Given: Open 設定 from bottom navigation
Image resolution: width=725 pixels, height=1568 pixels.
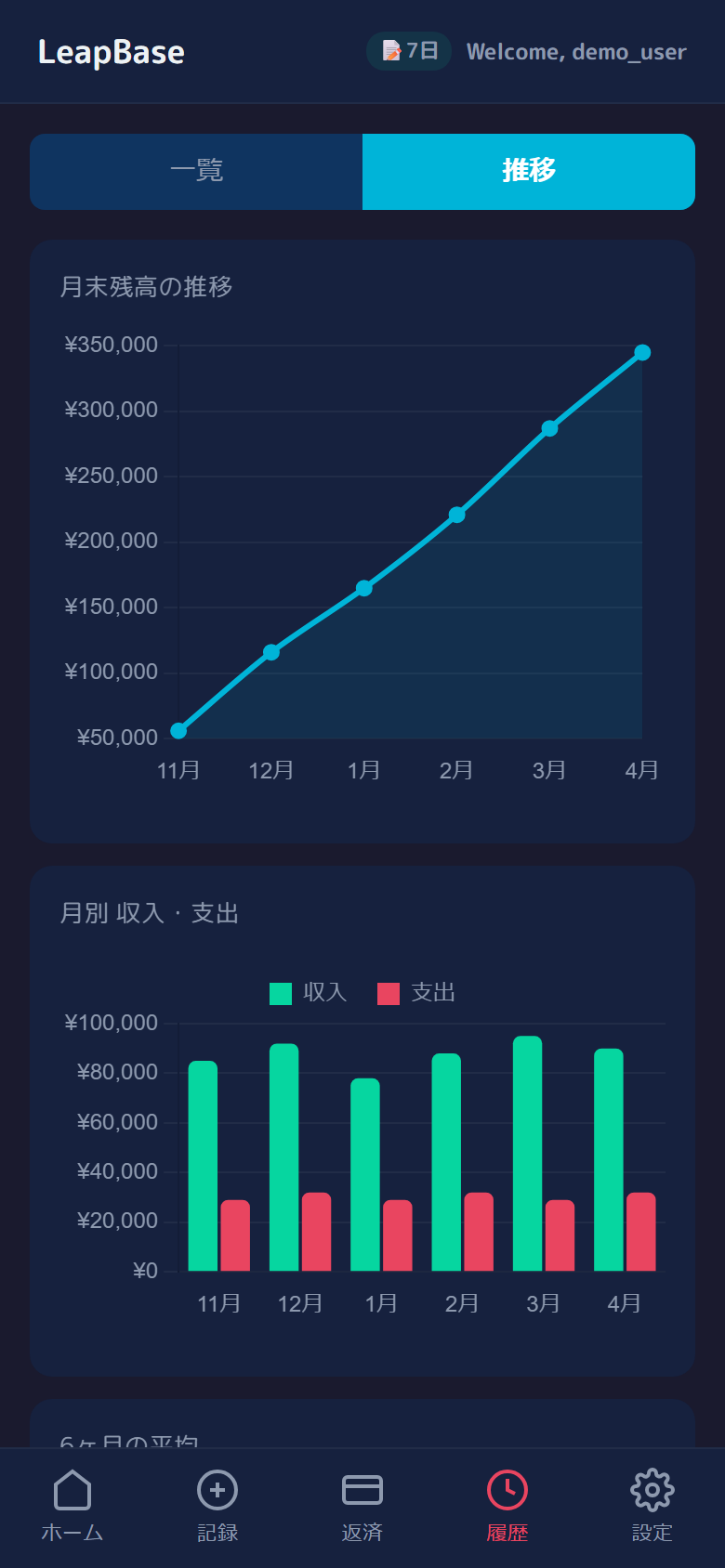Looking at the screenshot, I should pos(652,1506).
